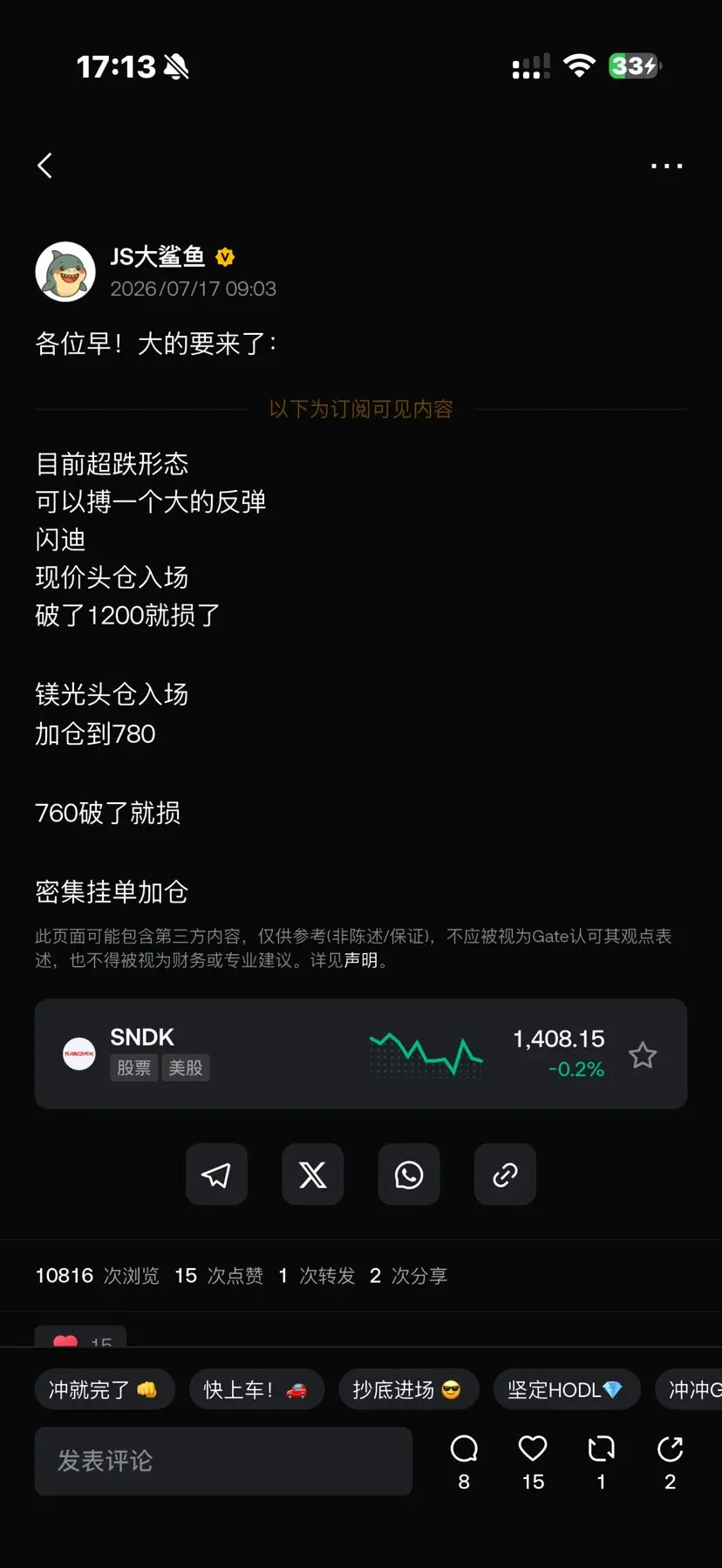Go back using the top-left arrow
This screenshot has height=1568, width=722.
(x=45, y=166)
